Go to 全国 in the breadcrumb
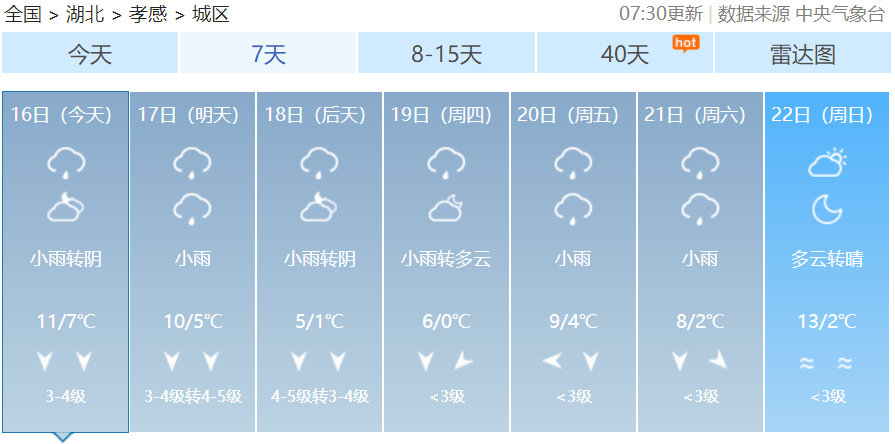This screenshot has width=895, height=444. pyautogui.click(x=23, y=14)
